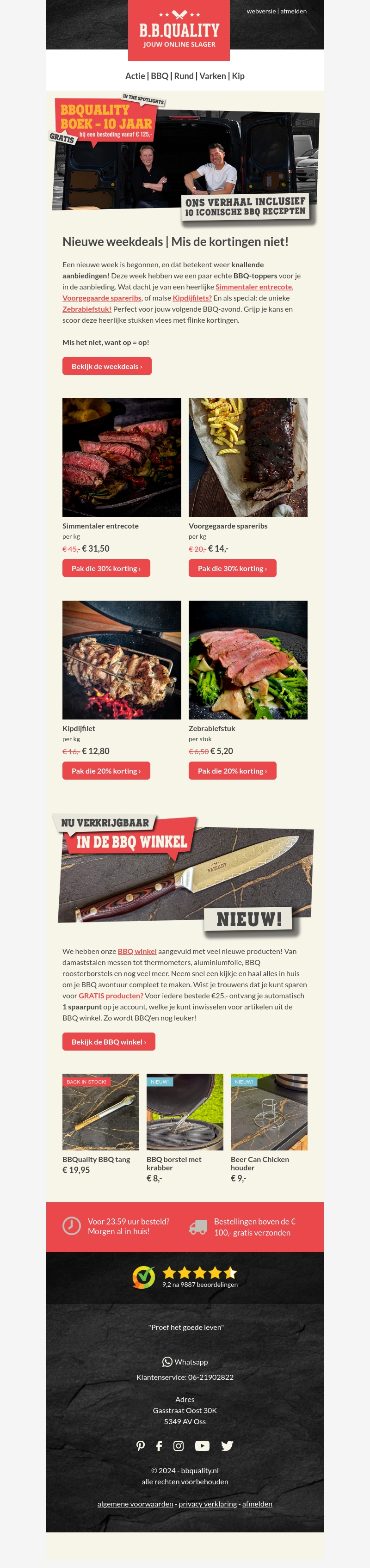370x1568 pixels.
Task: Go to the Instagram profile
Action: pyautogui.click(x=179, y=1445)
